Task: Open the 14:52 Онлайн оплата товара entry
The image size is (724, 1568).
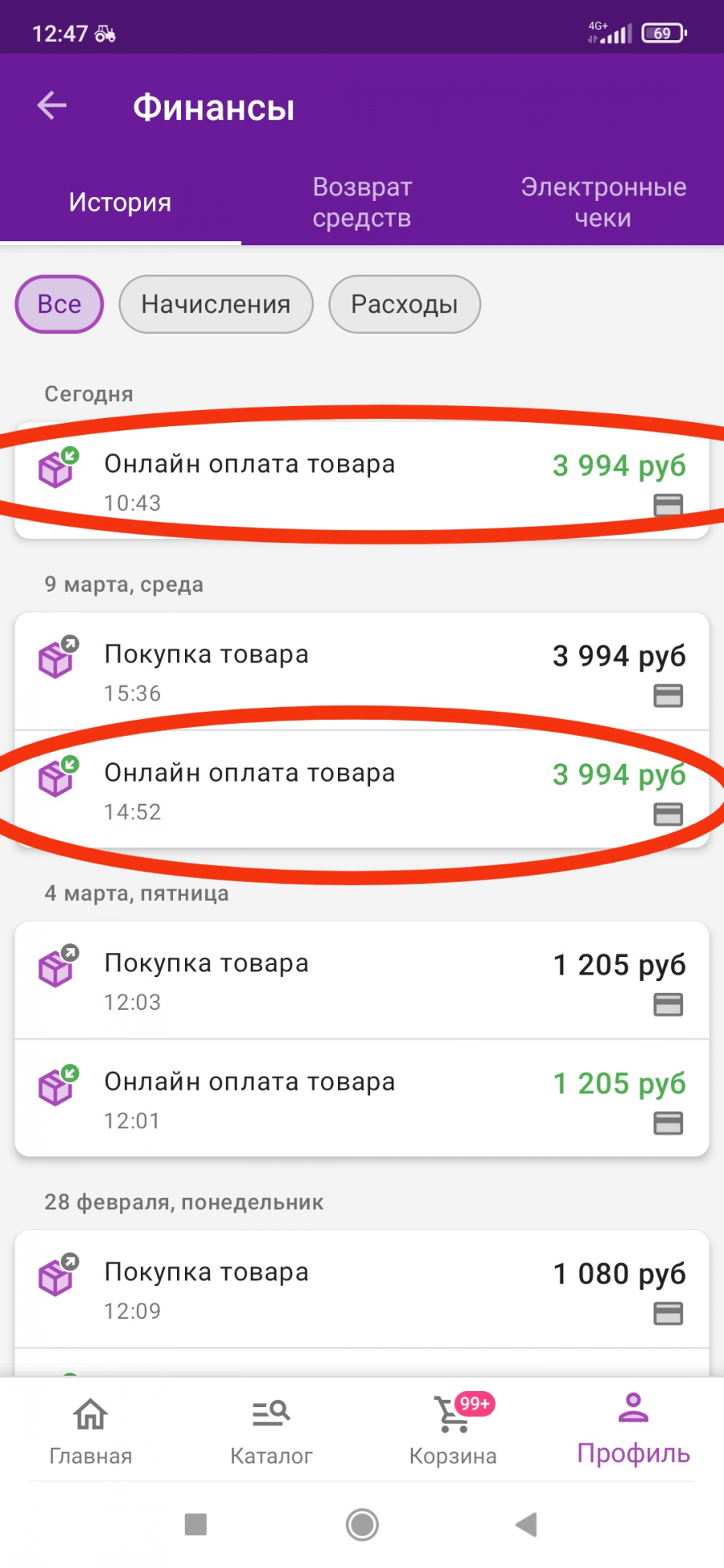Action: click(x=362, y=790)
